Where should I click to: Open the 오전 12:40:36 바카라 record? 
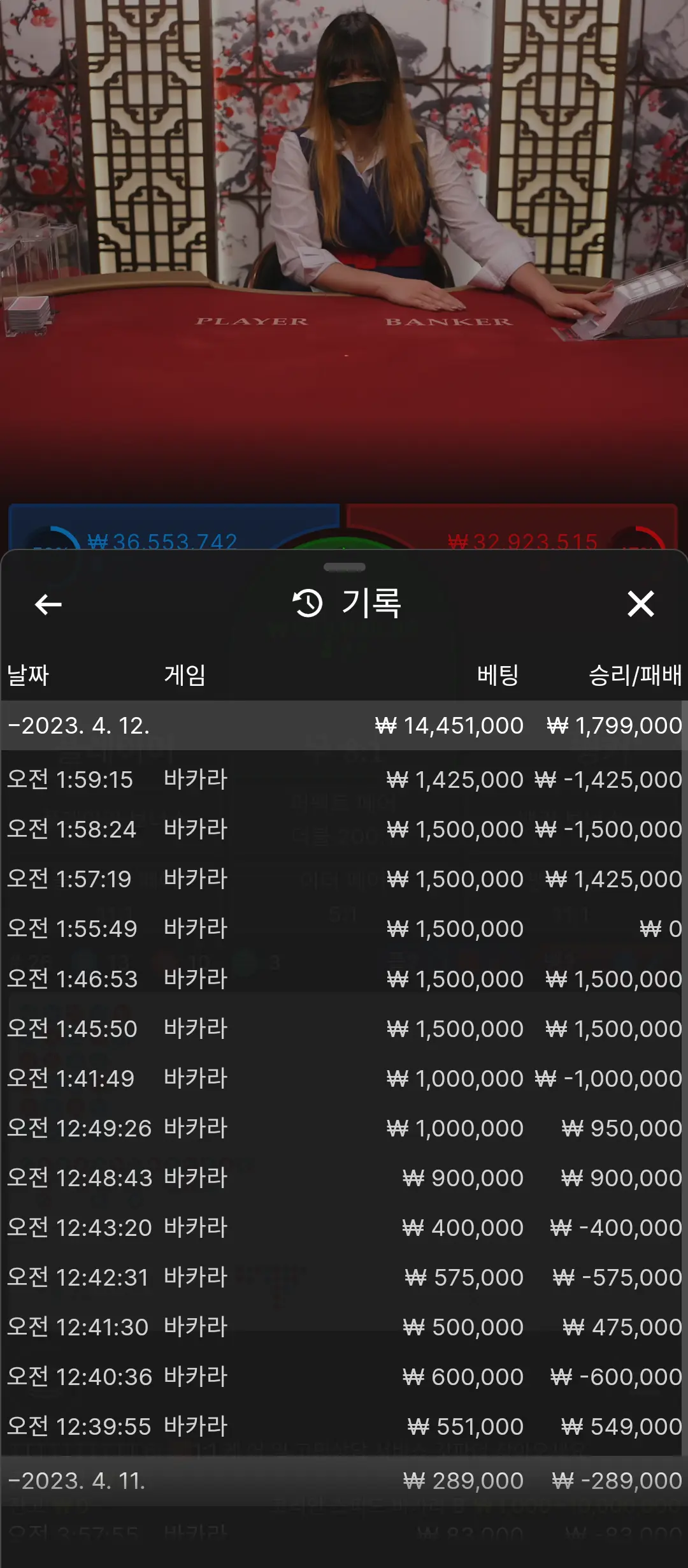pos(344,1377)
